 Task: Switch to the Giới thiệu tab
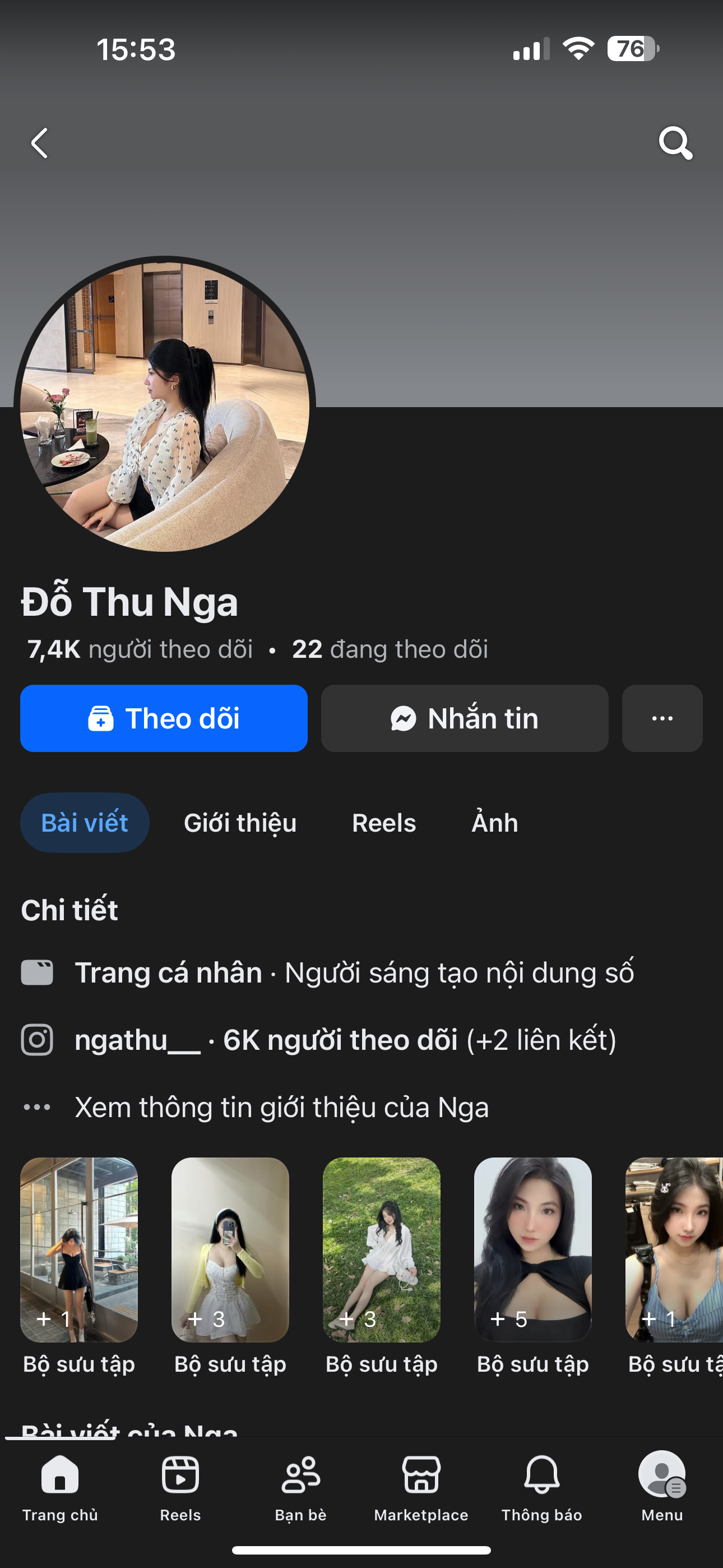point(240,823)
